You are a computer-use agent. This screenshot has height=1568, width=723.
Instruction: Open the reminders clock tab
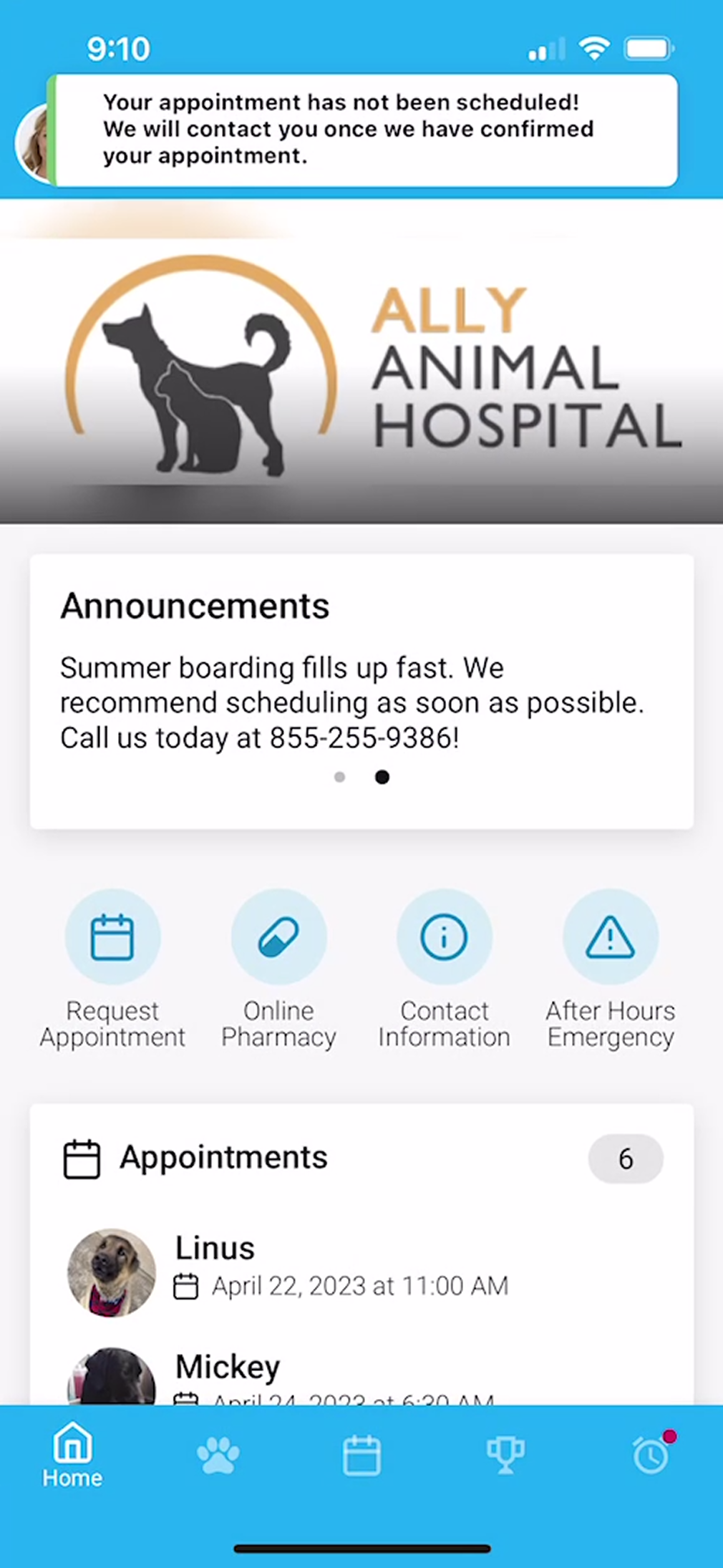pyautogui.click(x=651, y=1455)
